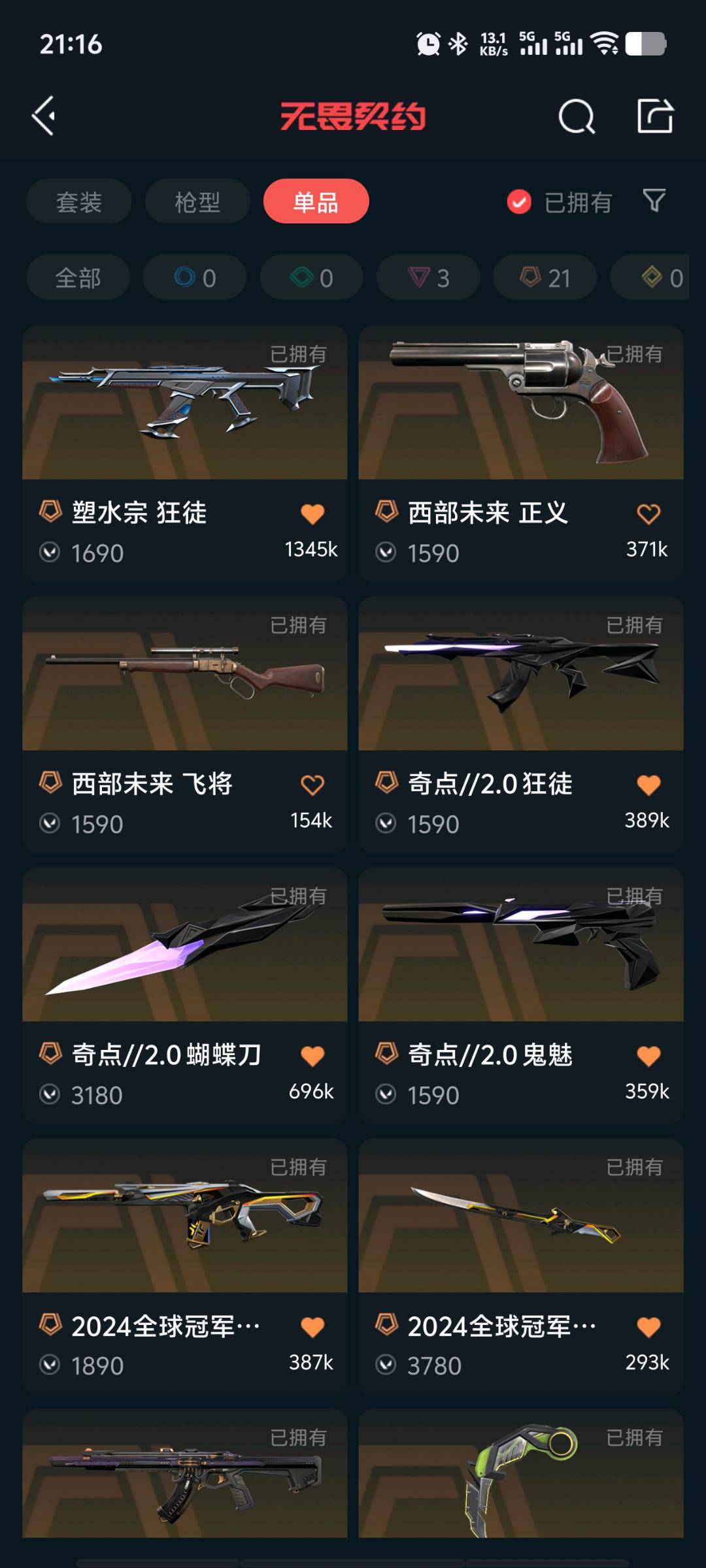
Task: Open the search icon in the header
Action: click(x=576, y=117)
